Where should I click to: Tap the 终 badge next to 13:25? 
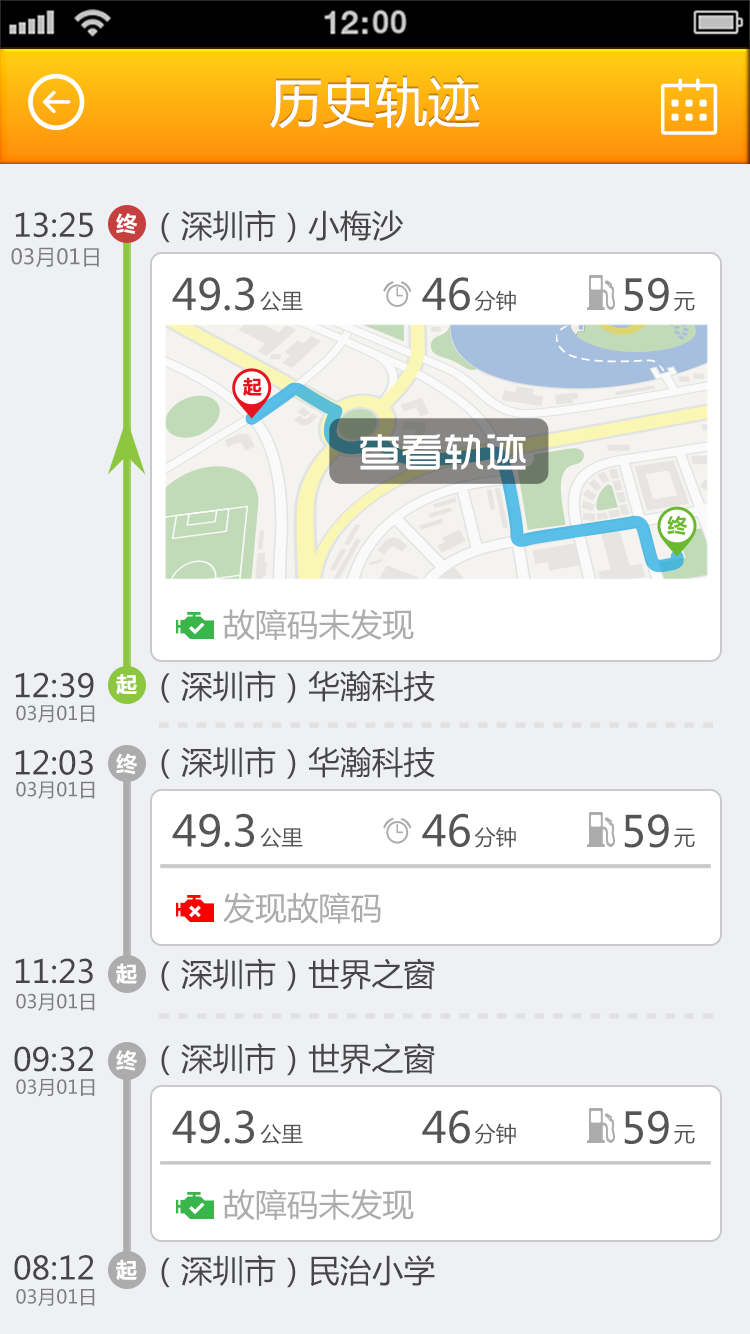click(x=126, y=225)
